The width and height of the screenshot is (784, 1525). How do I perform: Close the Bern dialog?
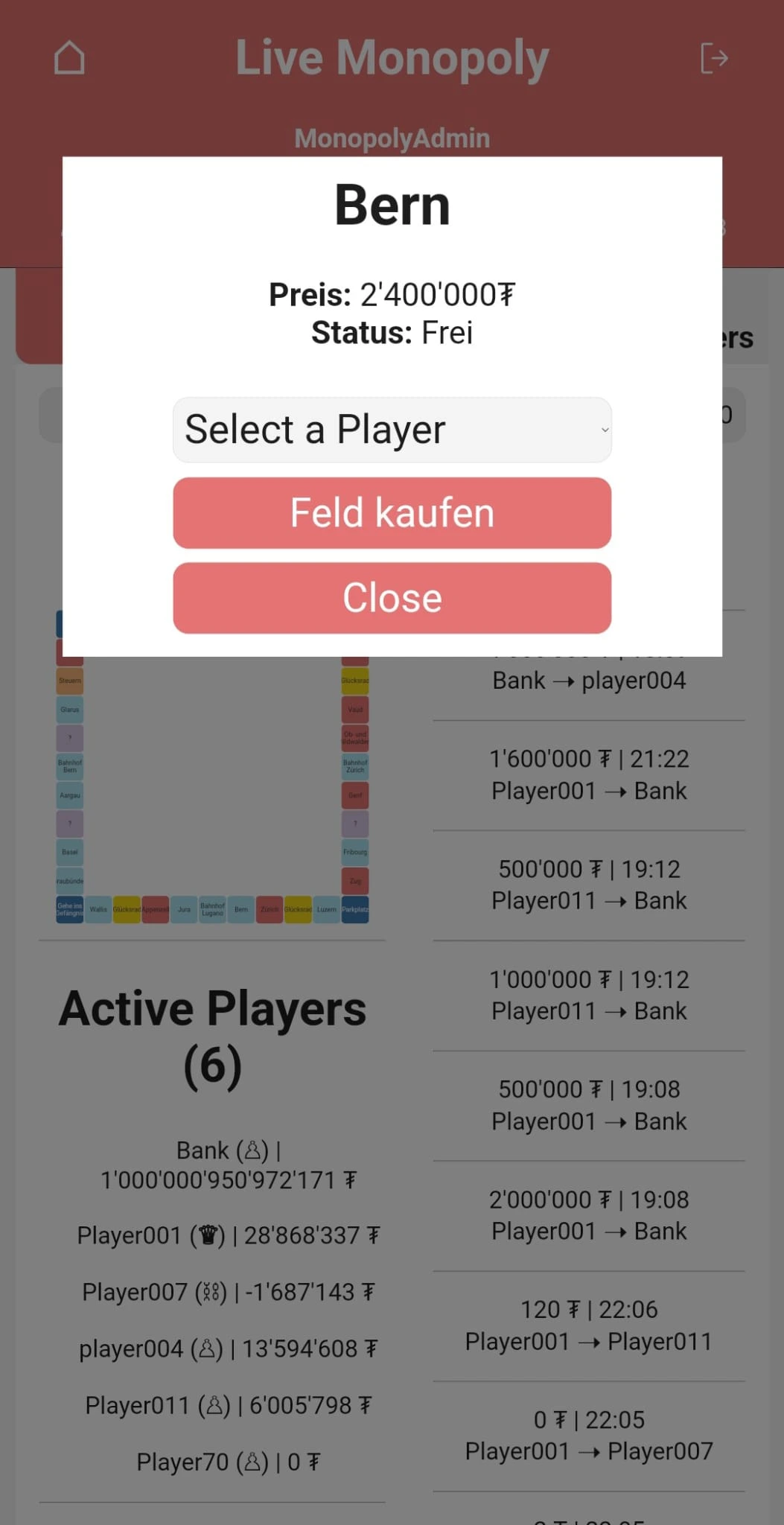(392, 598)
